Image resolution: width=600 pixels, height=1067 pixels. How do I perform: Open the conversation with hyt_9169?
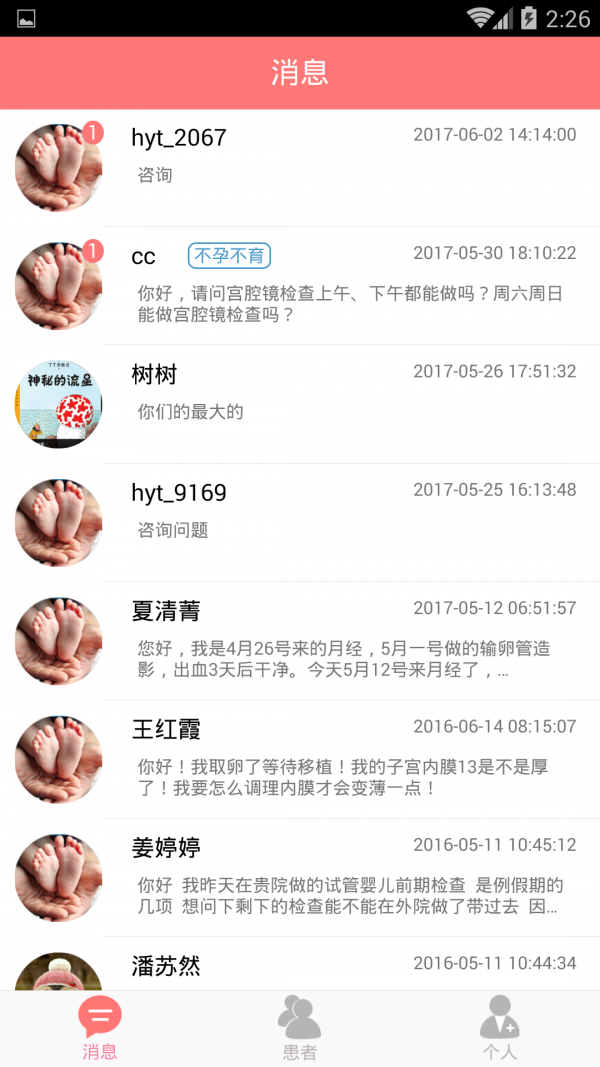click(300, 521)
